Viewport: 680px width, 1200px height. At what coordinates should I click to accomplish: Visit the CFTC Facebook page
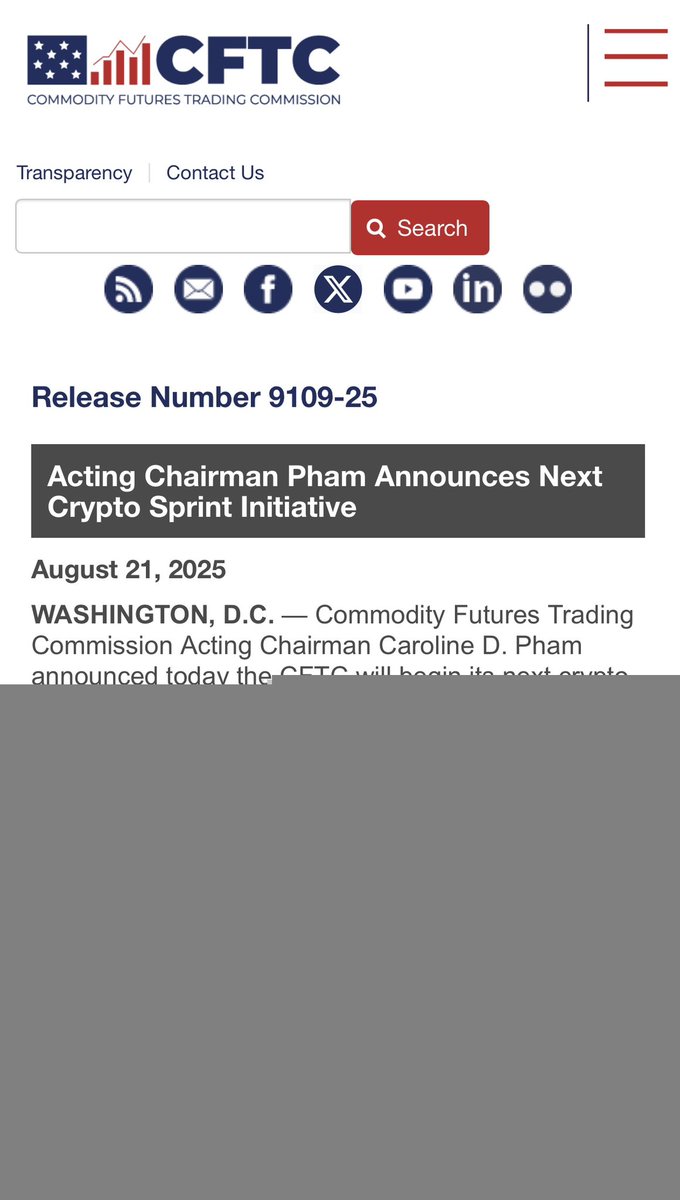click(x=268, y=290)
